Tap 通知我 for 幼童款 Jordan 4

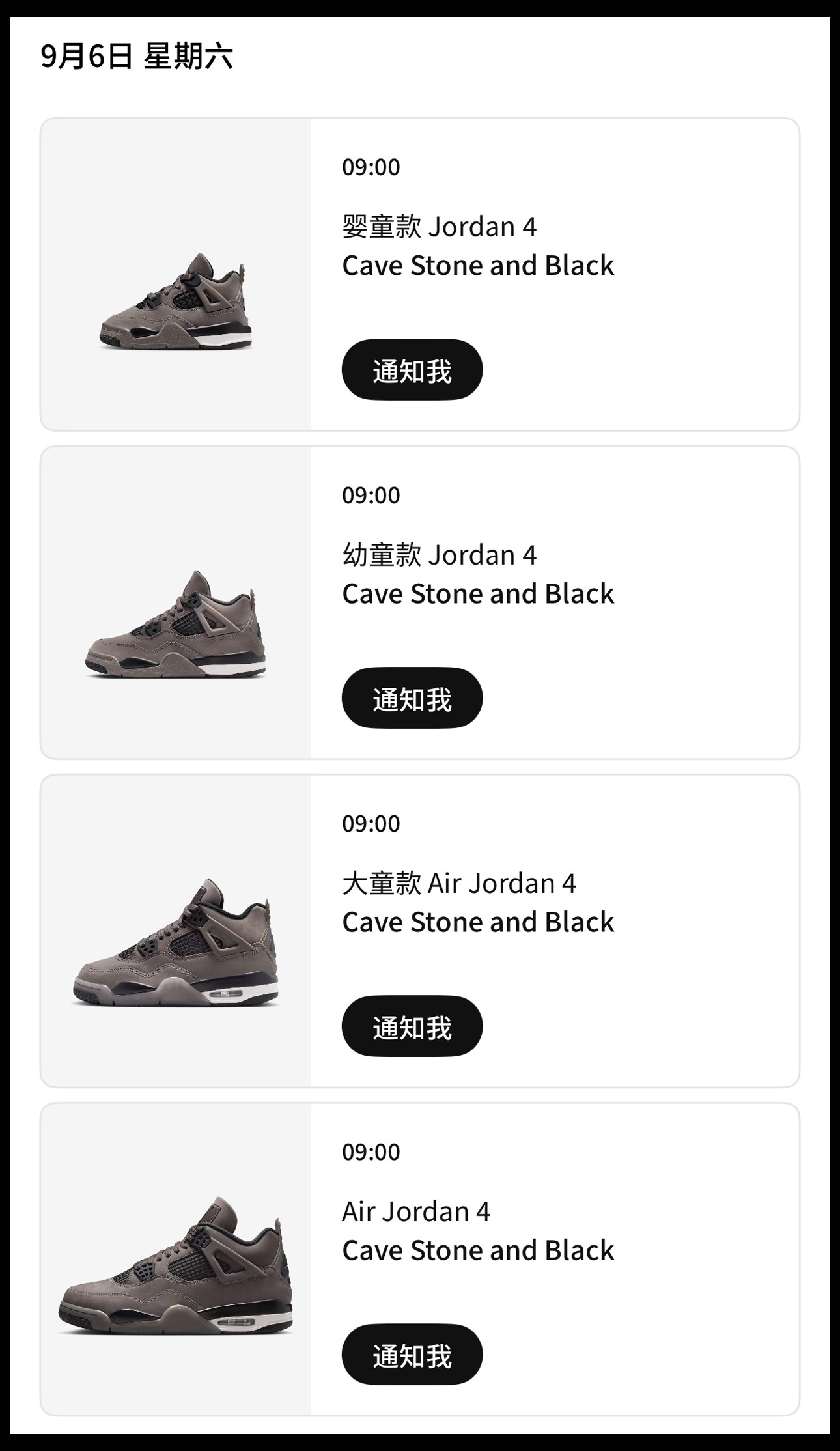pos(412,698)
